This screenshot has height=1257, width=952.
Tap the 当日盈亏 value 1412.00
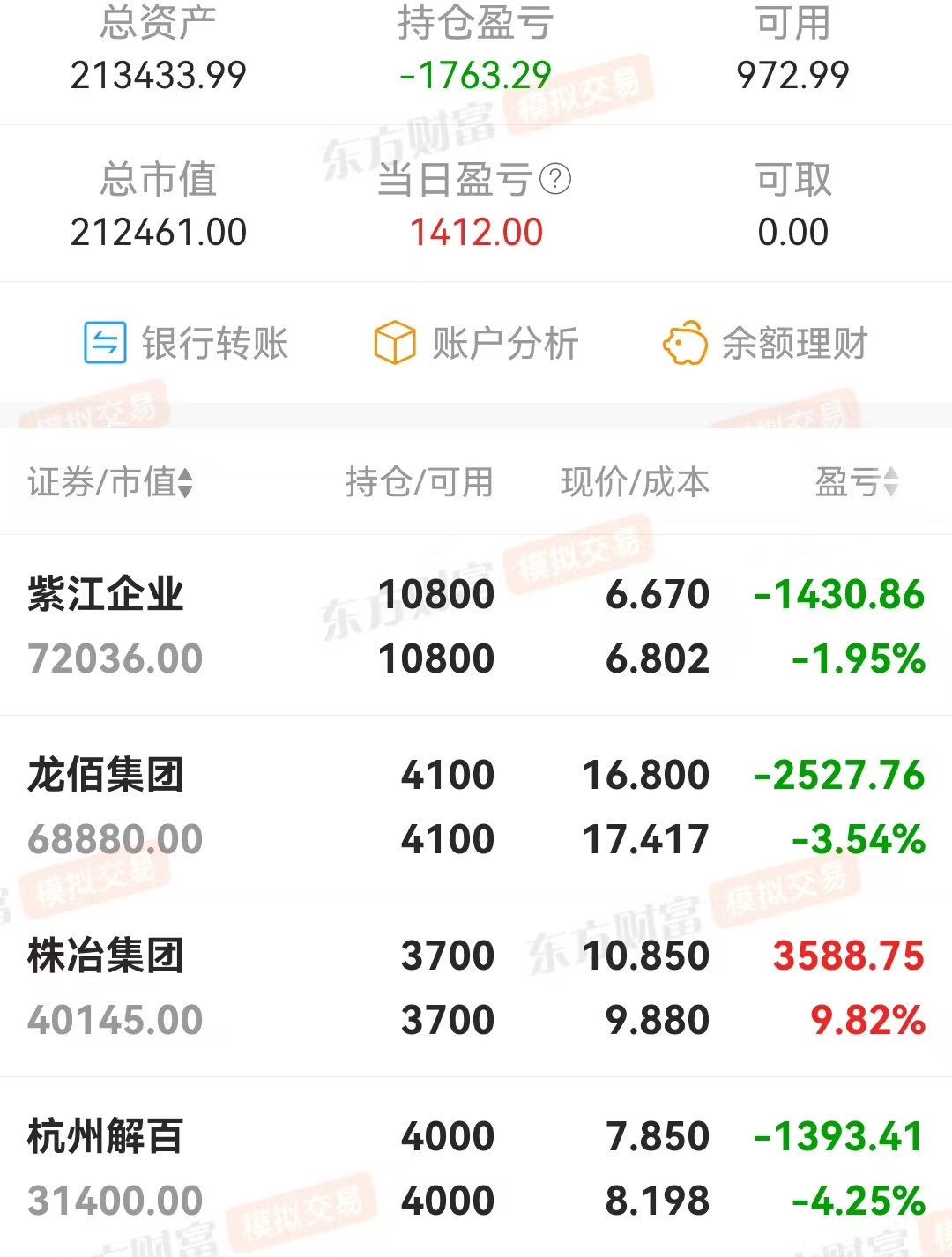tap(476, 232)
